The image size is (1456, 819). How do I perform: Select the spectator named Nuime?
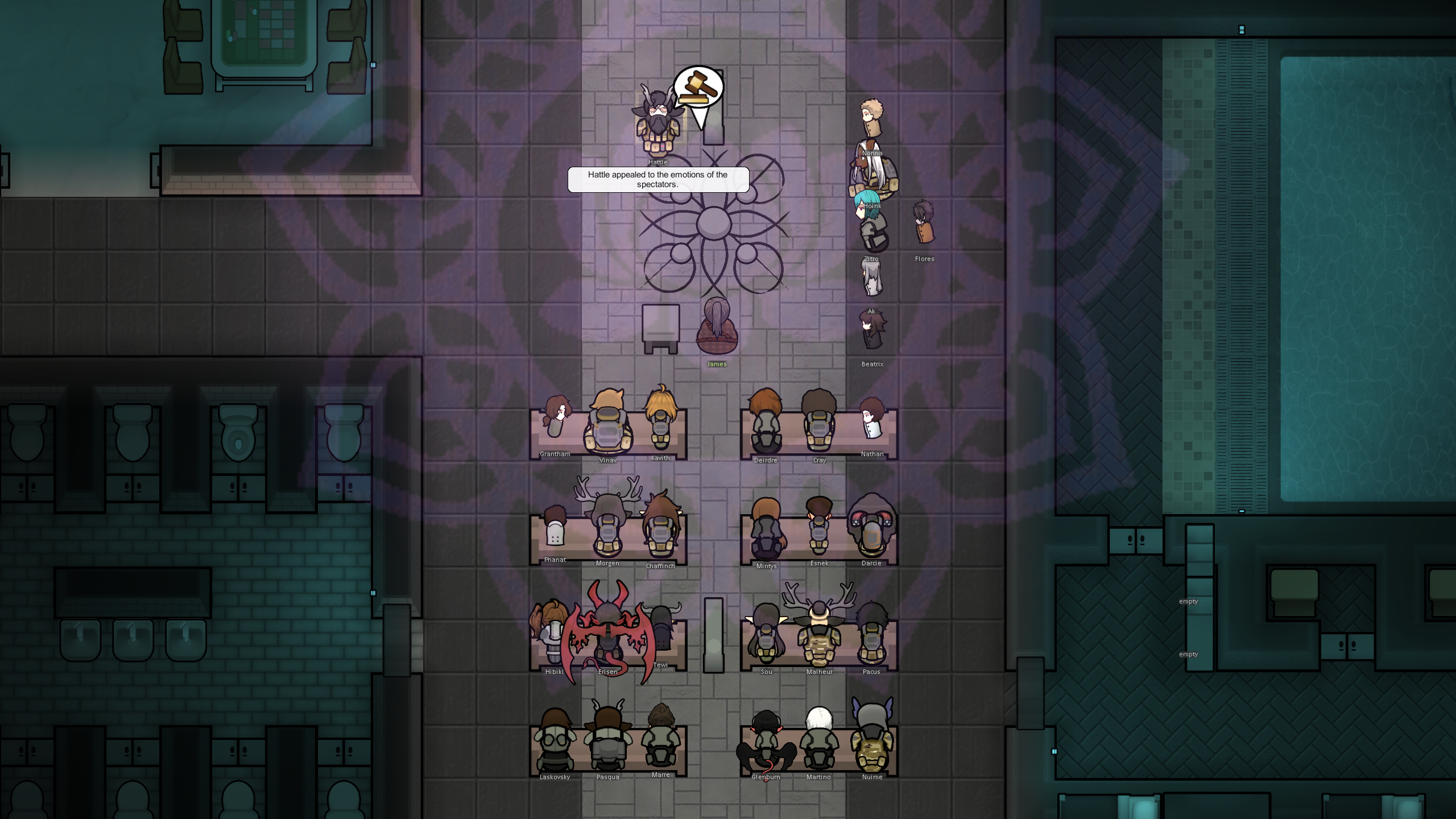coord(871,739)
